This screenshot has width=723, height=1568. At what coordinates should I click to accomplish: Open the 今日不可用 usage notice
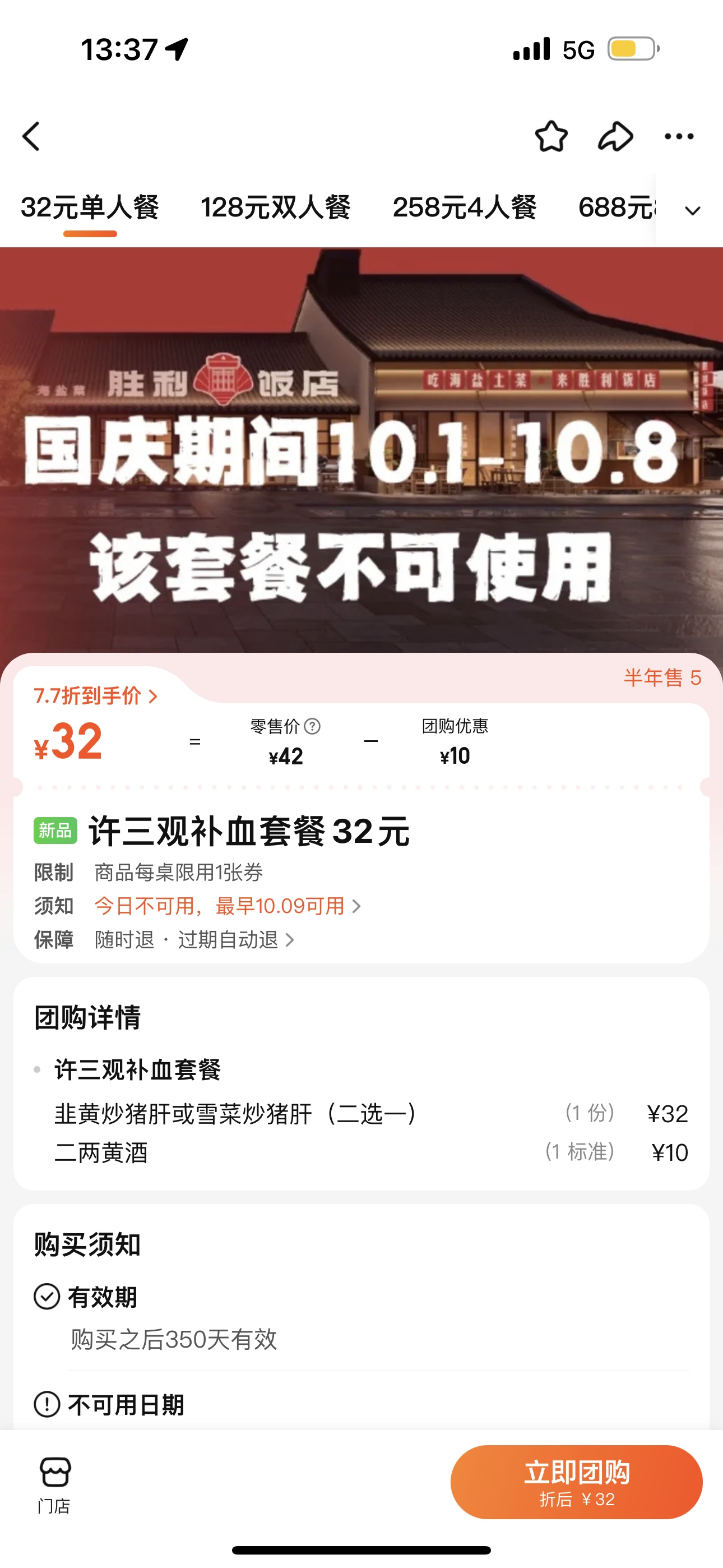click(228, 906)
